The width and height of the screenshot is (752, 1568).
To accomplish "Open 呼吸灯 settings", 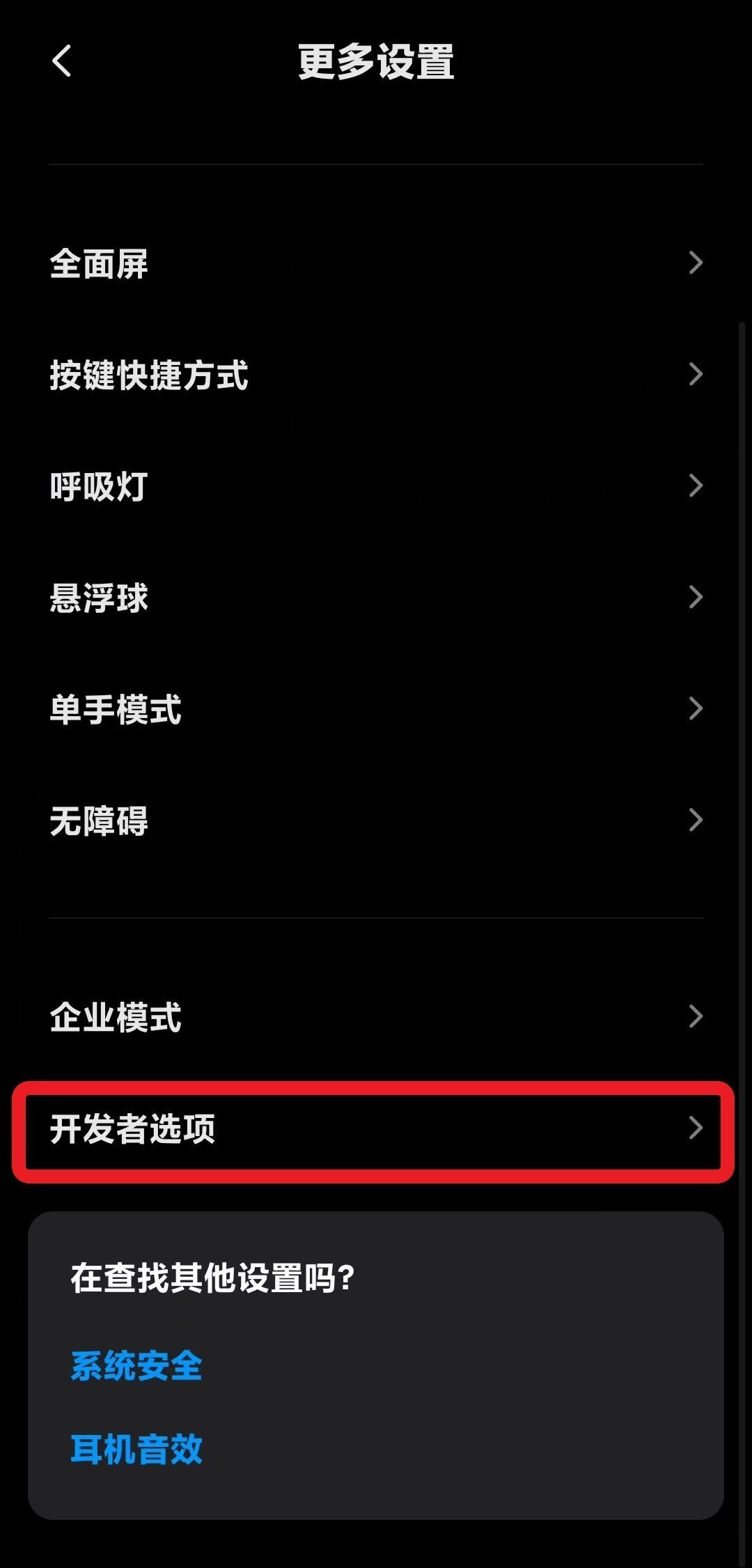I will [x=376, y=486].
